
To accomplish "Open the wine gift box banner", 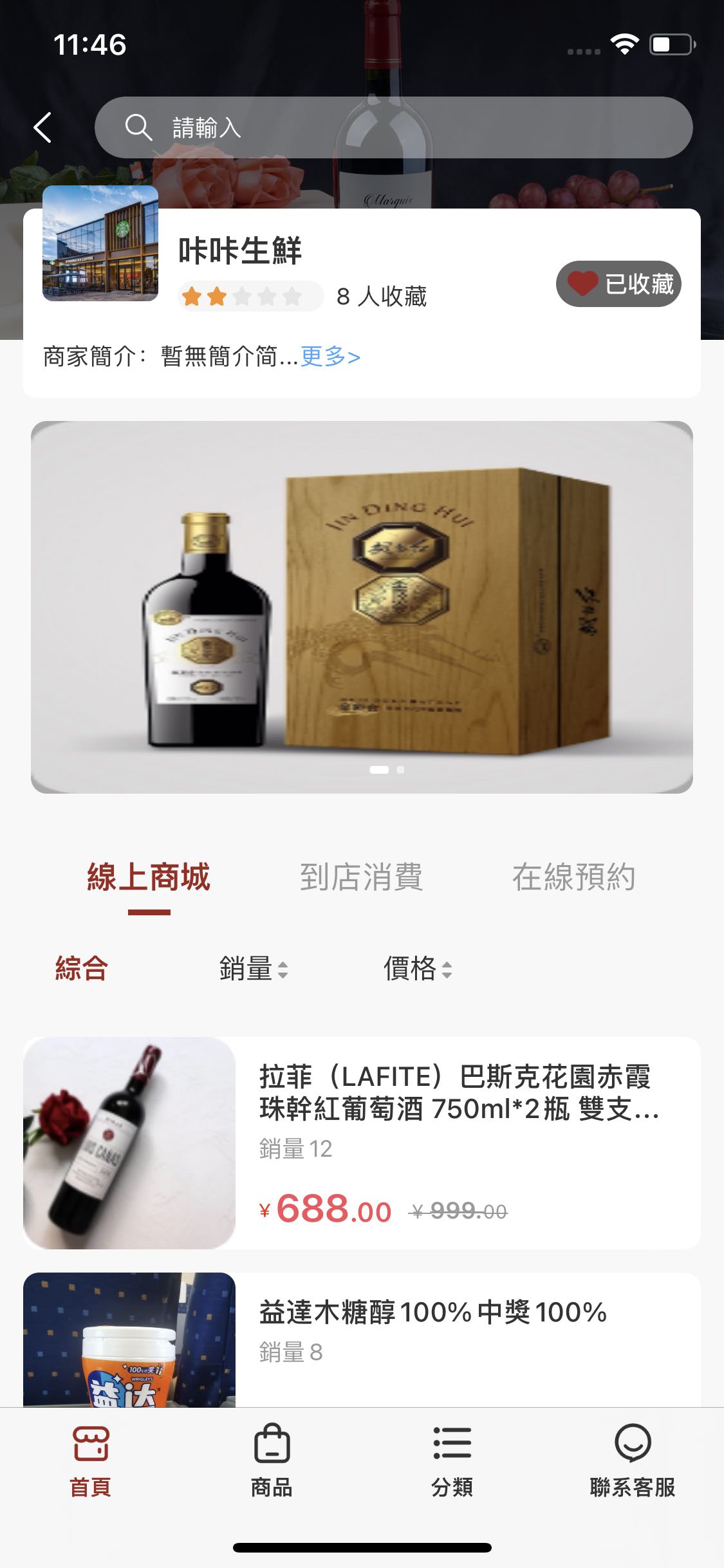I will (362, 606).
